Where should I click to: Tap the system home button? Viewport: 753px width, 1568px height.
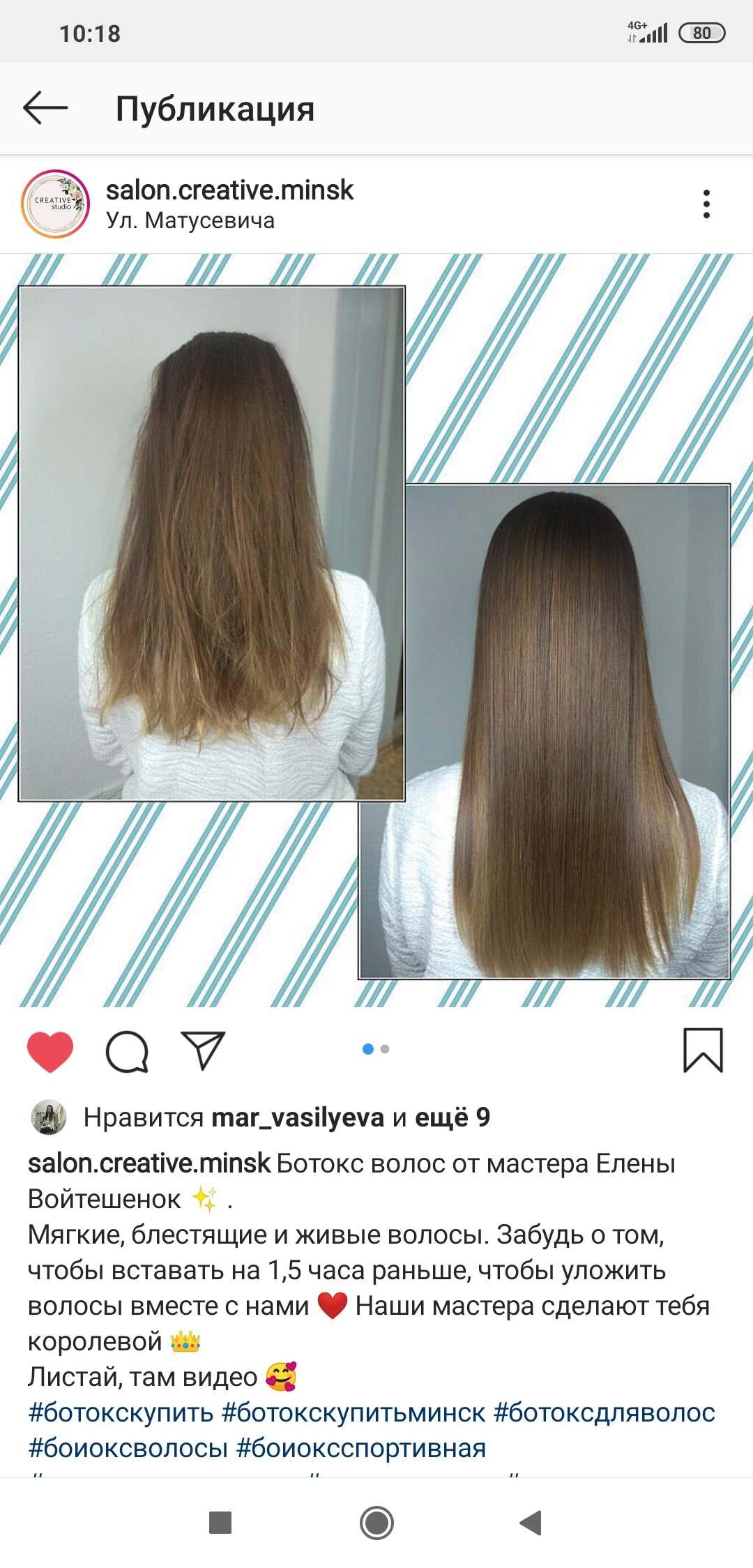376,1523
